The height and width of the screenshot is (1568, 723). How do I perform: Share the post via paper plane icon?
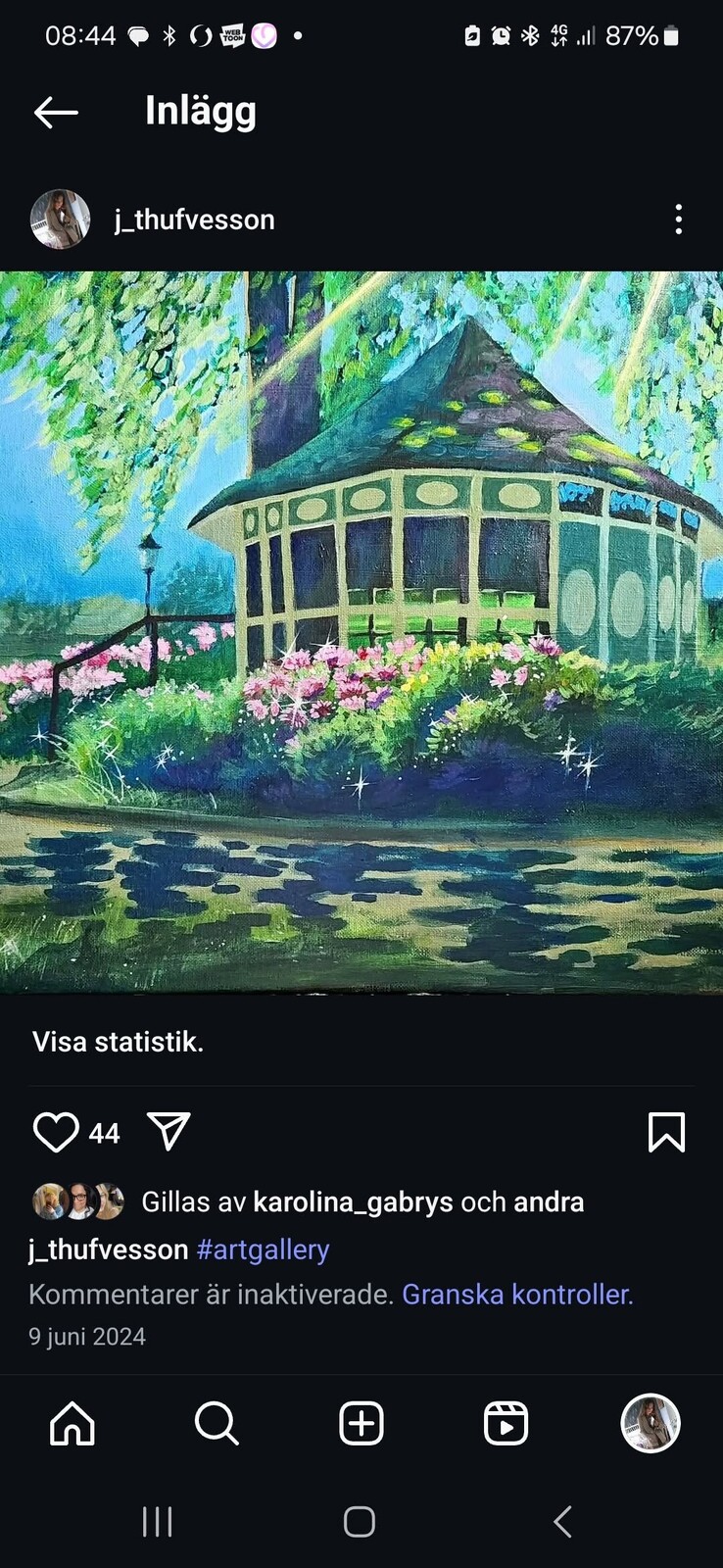169,1132
